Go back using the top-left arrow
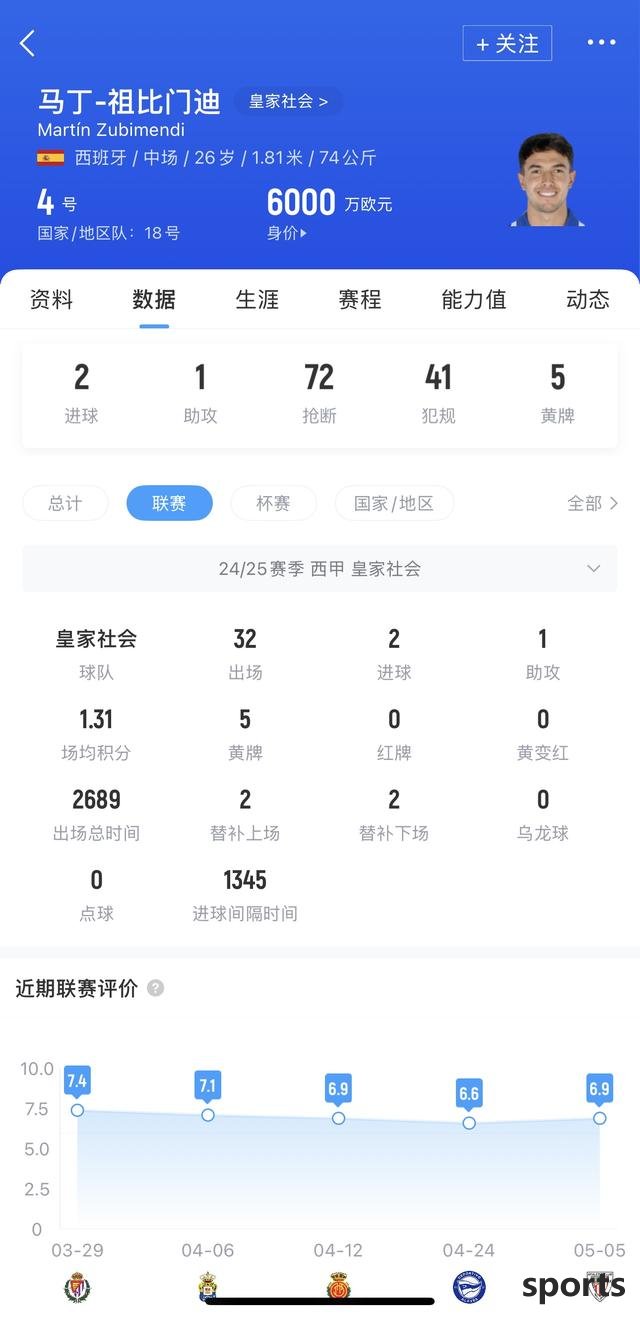The height and width of the screenshot is (1317, 640). [28, 43]
